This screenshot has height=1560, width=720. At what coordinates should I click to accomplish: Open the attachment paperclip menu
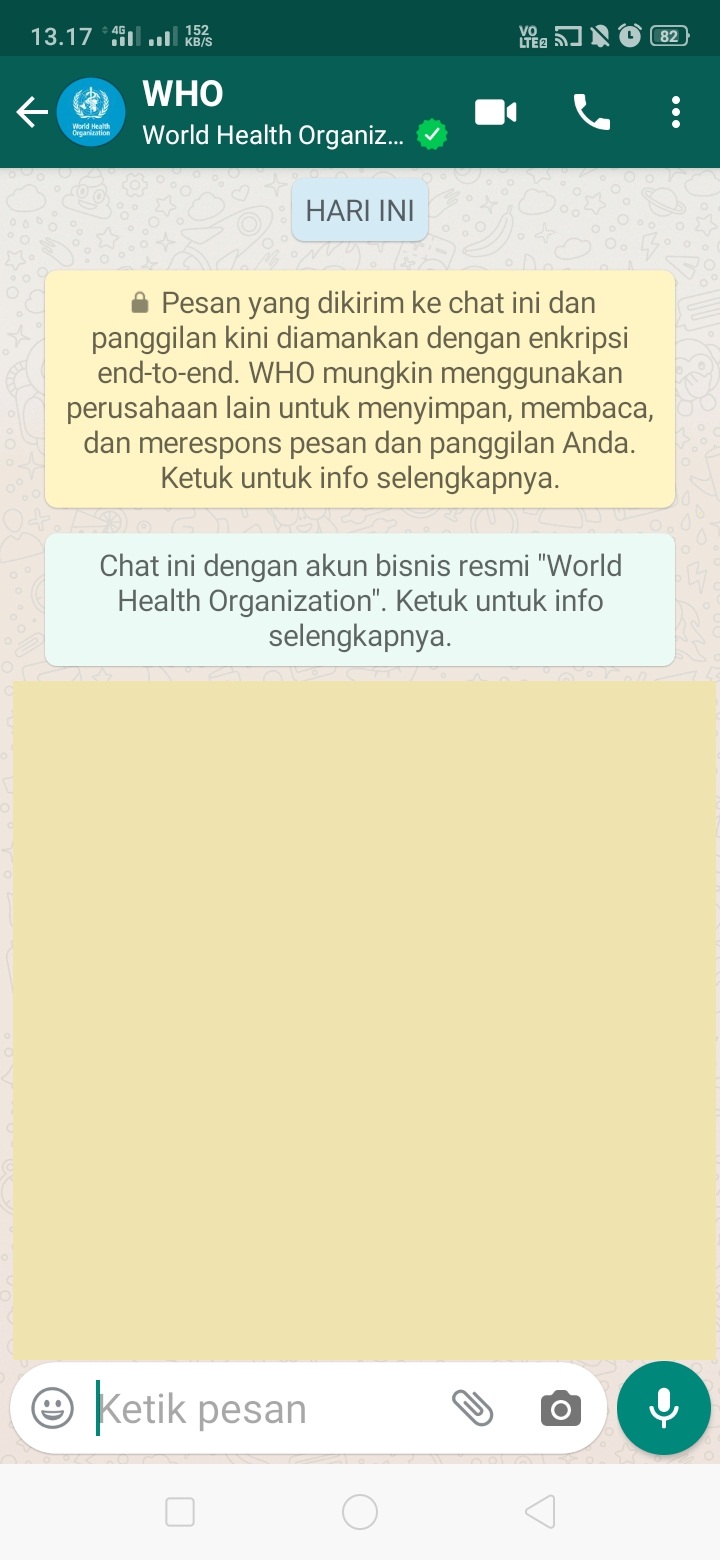pos(473,1408)
